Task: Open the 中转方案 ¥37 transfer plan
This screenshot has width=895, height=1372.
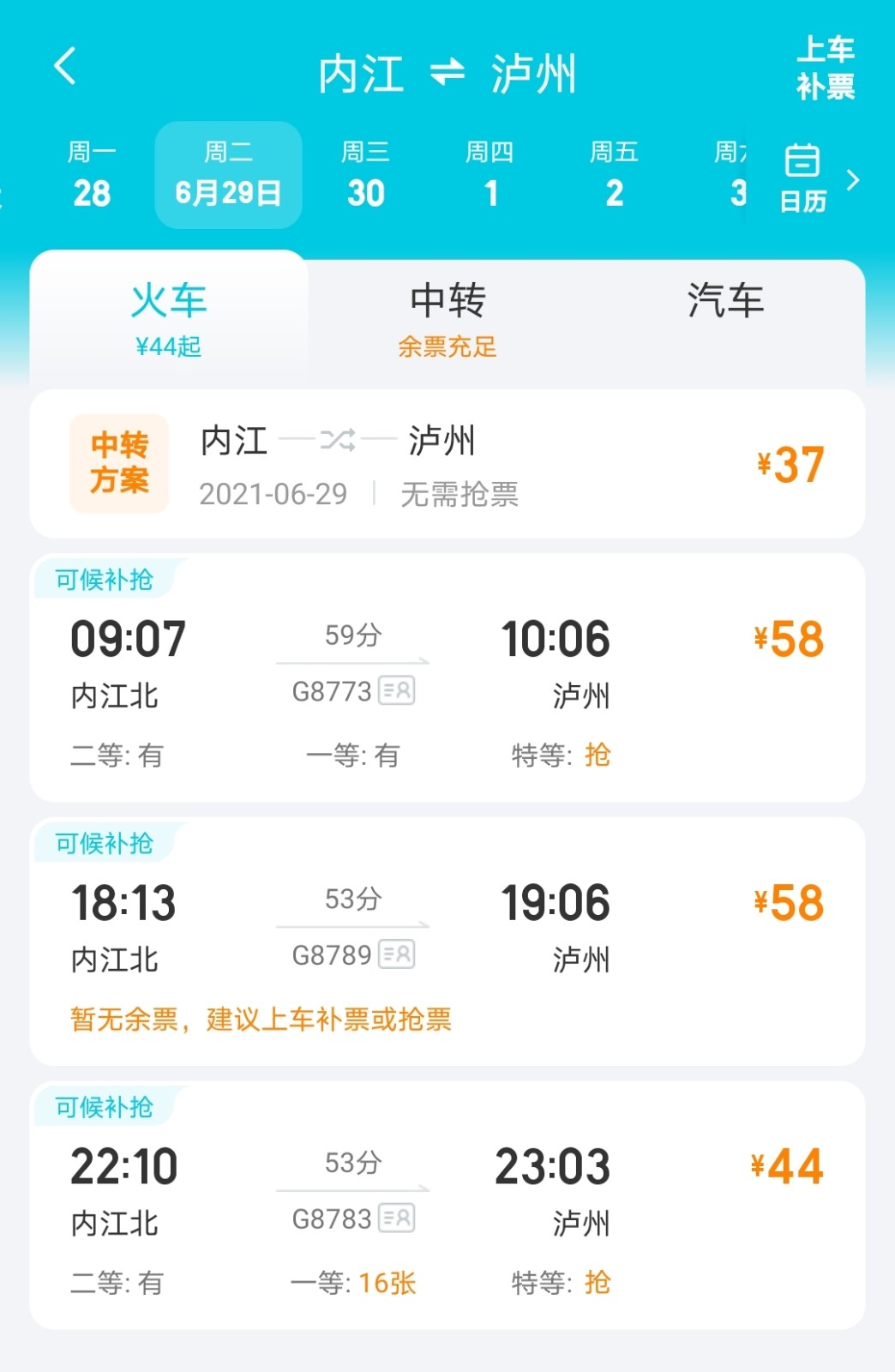Action: 447,464
